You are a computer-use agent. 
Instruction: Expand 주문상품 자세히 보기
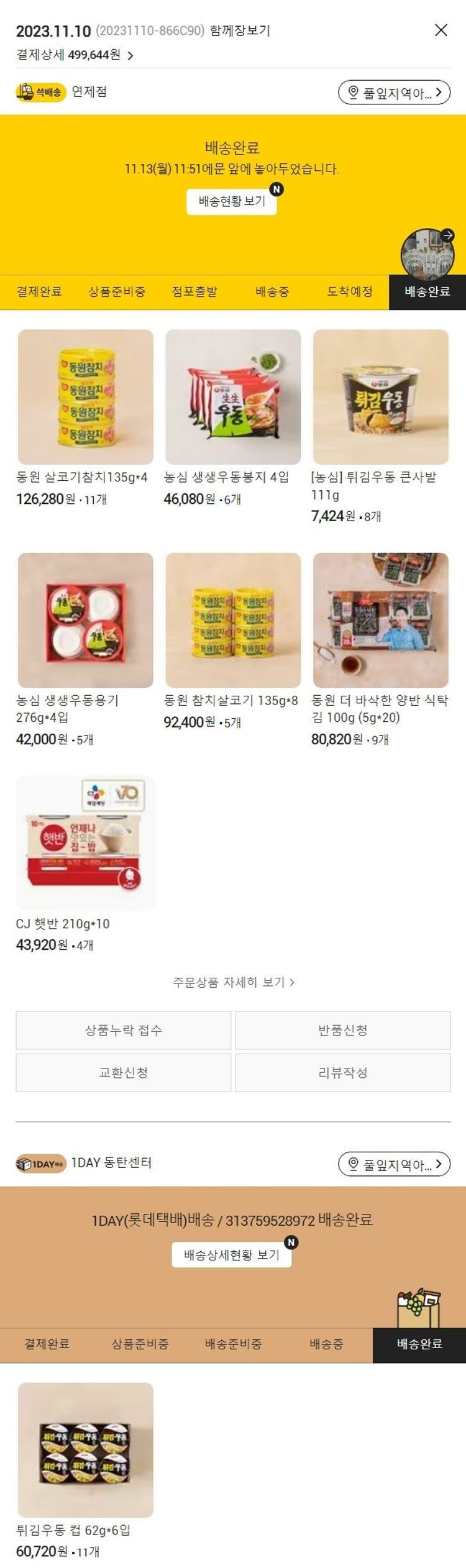(x=233, y=982)
